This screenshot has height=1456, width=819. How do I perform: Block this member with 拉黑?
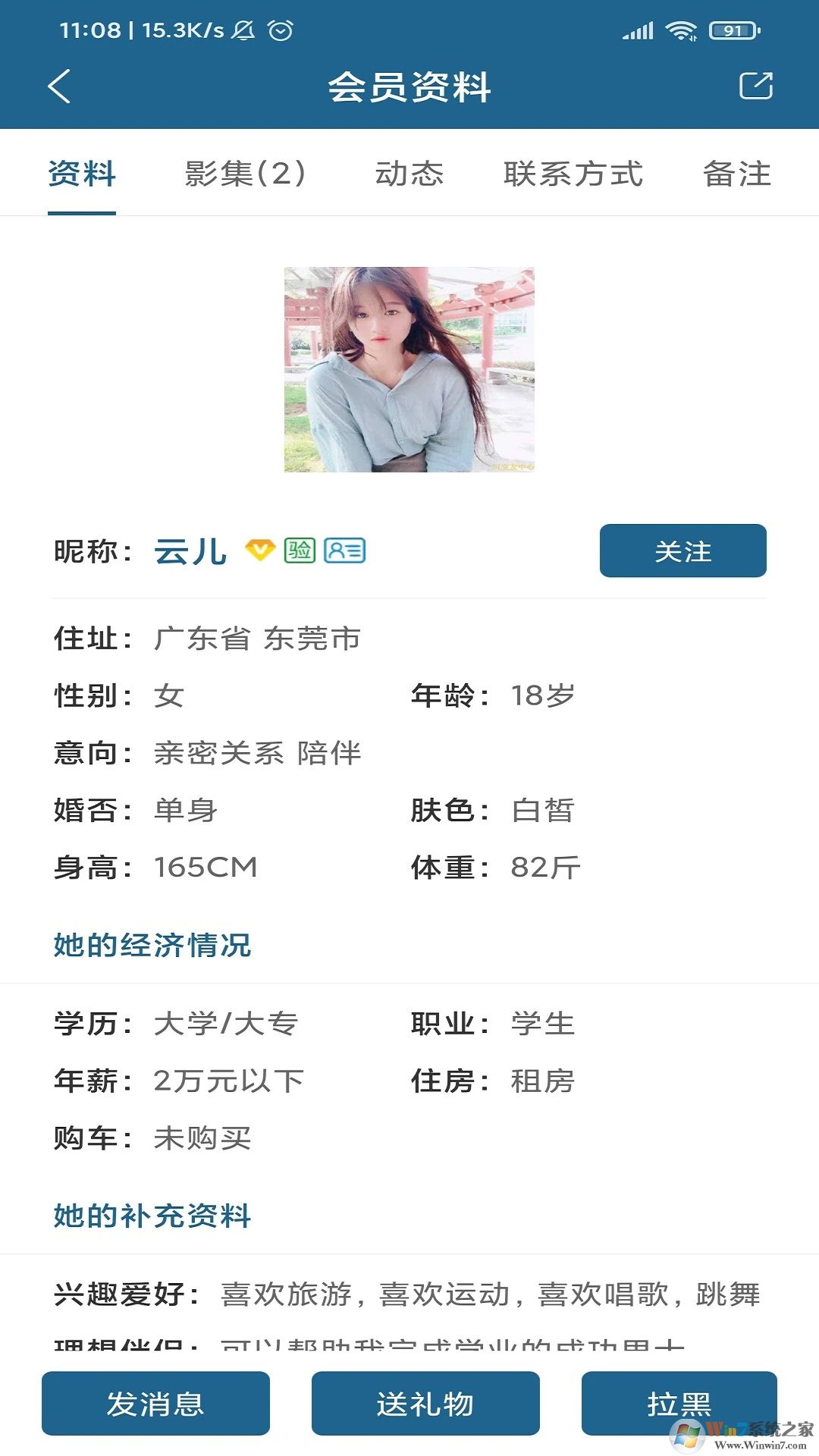pos(679,1403)
